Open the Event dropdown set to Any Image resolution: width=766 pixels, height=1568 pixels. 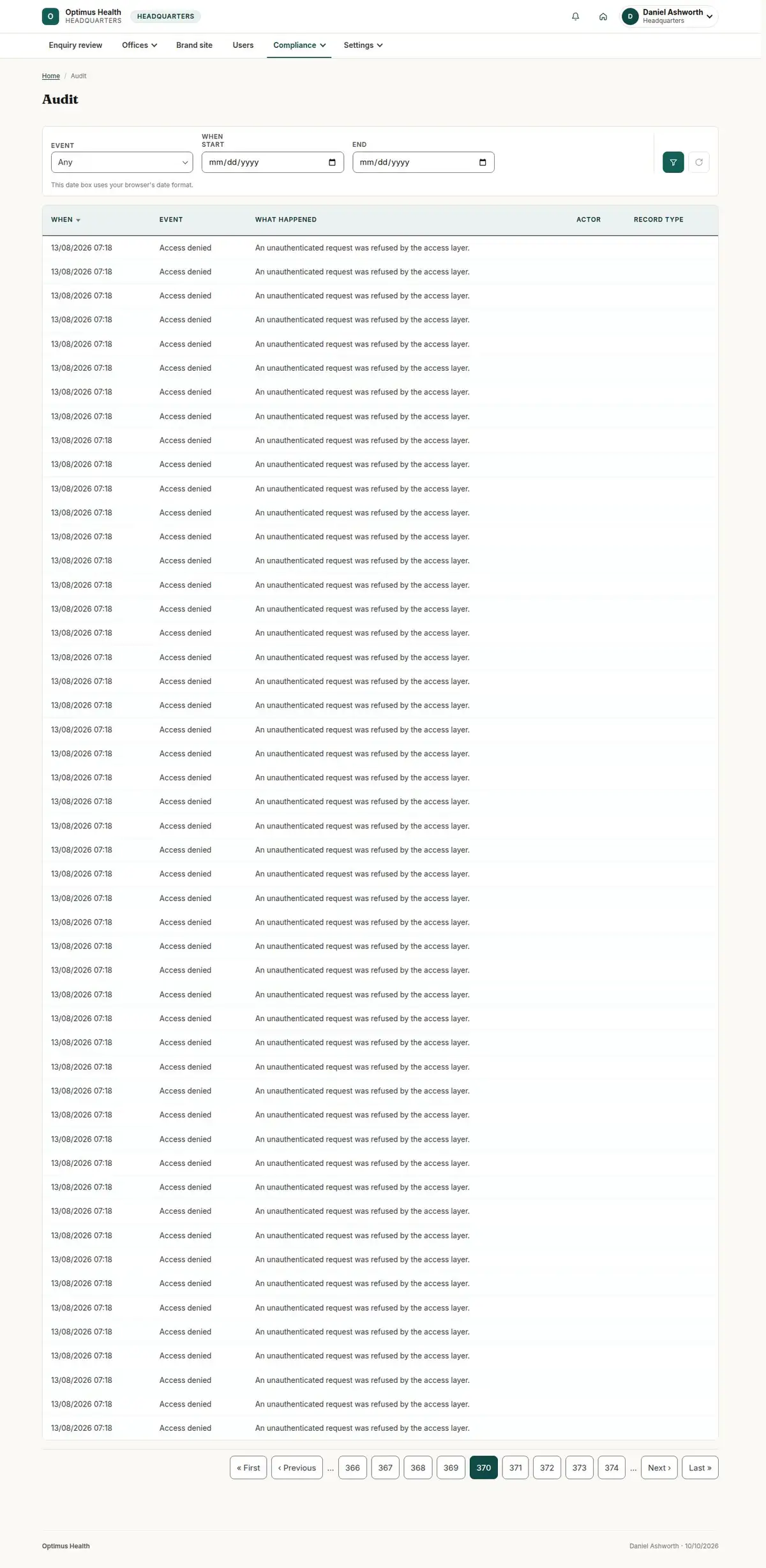tap(122, 162)
